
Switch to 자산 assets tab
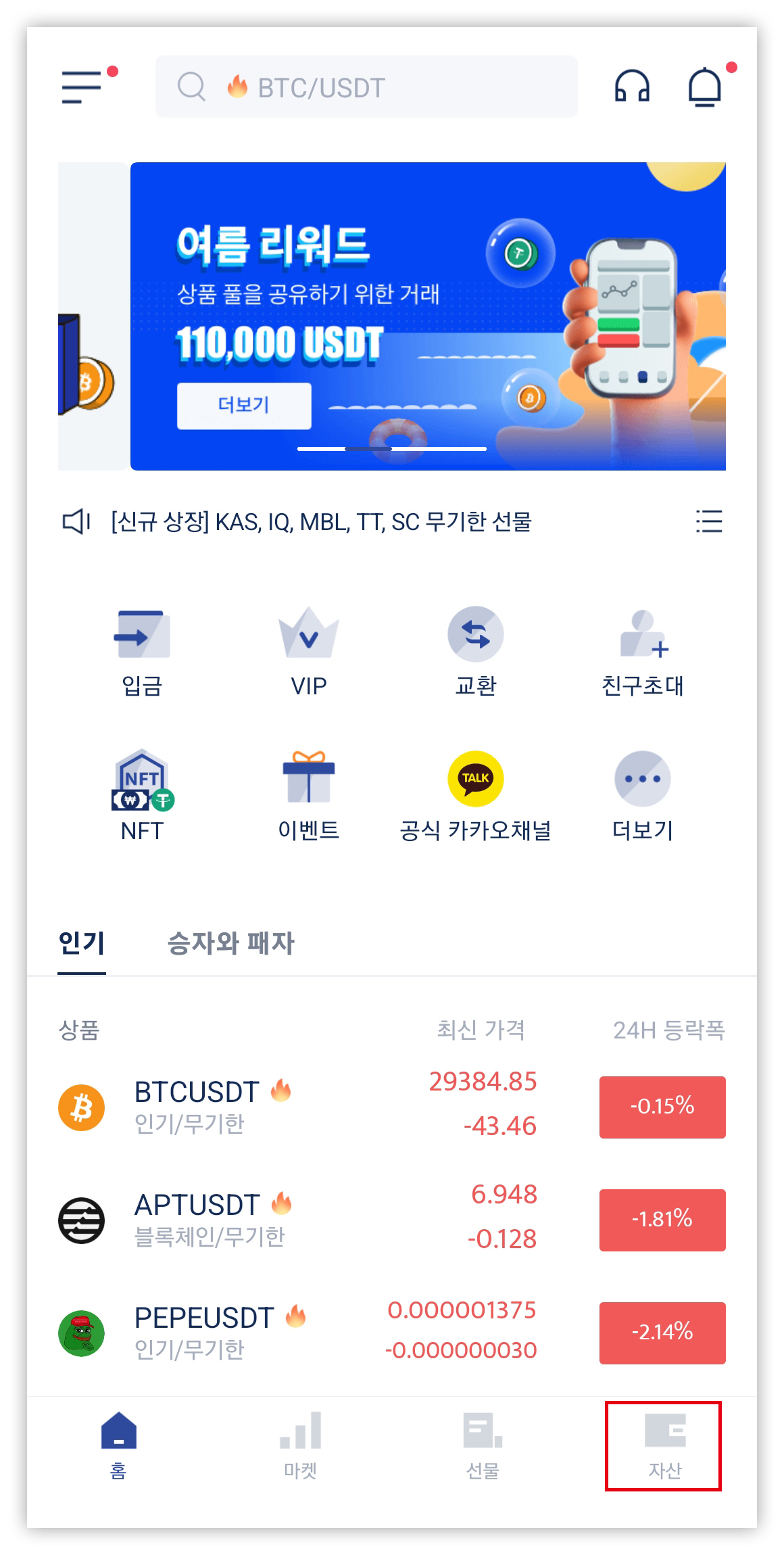pos(664,1445)
